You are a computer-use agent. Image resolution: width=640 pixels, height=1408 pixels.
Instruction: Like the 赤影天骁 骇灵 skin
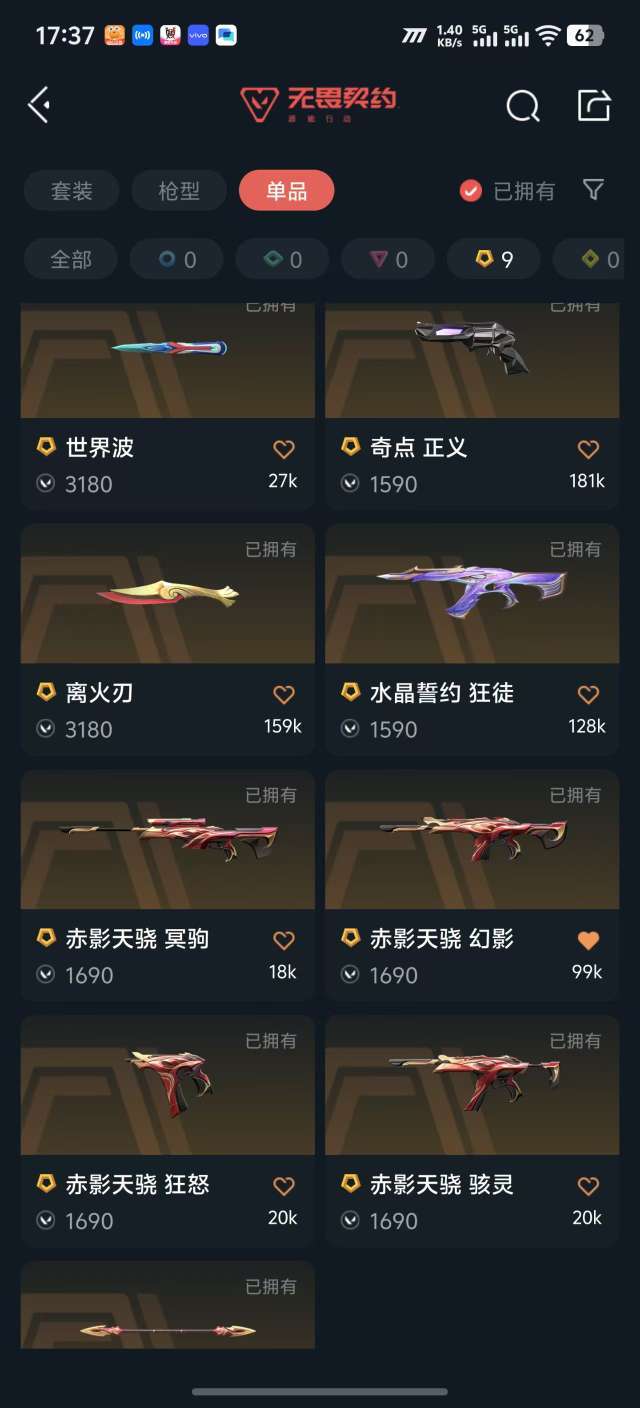point(588,1186)
